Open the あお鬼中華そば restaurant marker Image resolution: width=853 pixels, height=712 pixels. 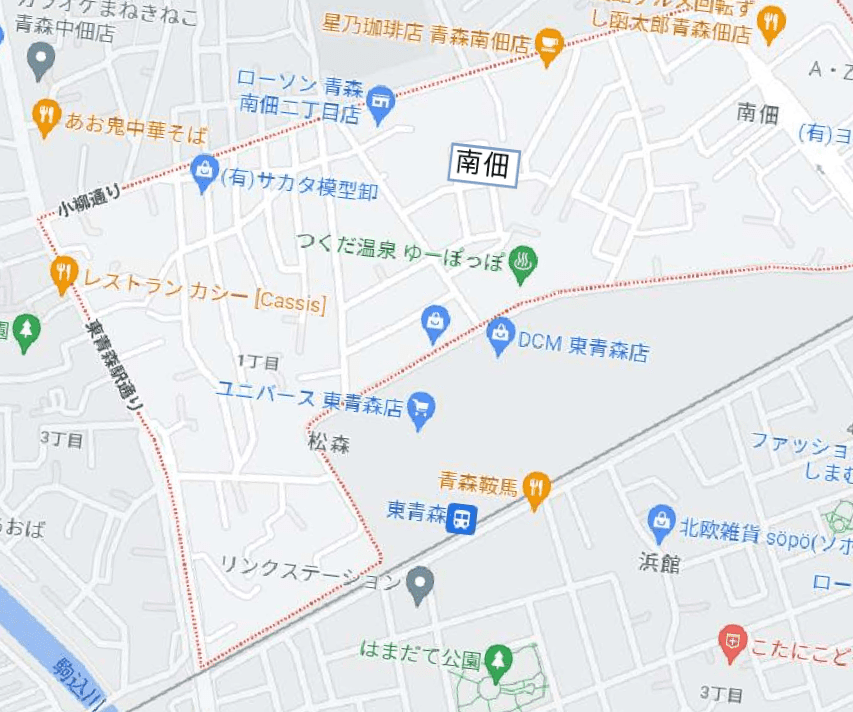pyautogui.click(x=46, y=116)
